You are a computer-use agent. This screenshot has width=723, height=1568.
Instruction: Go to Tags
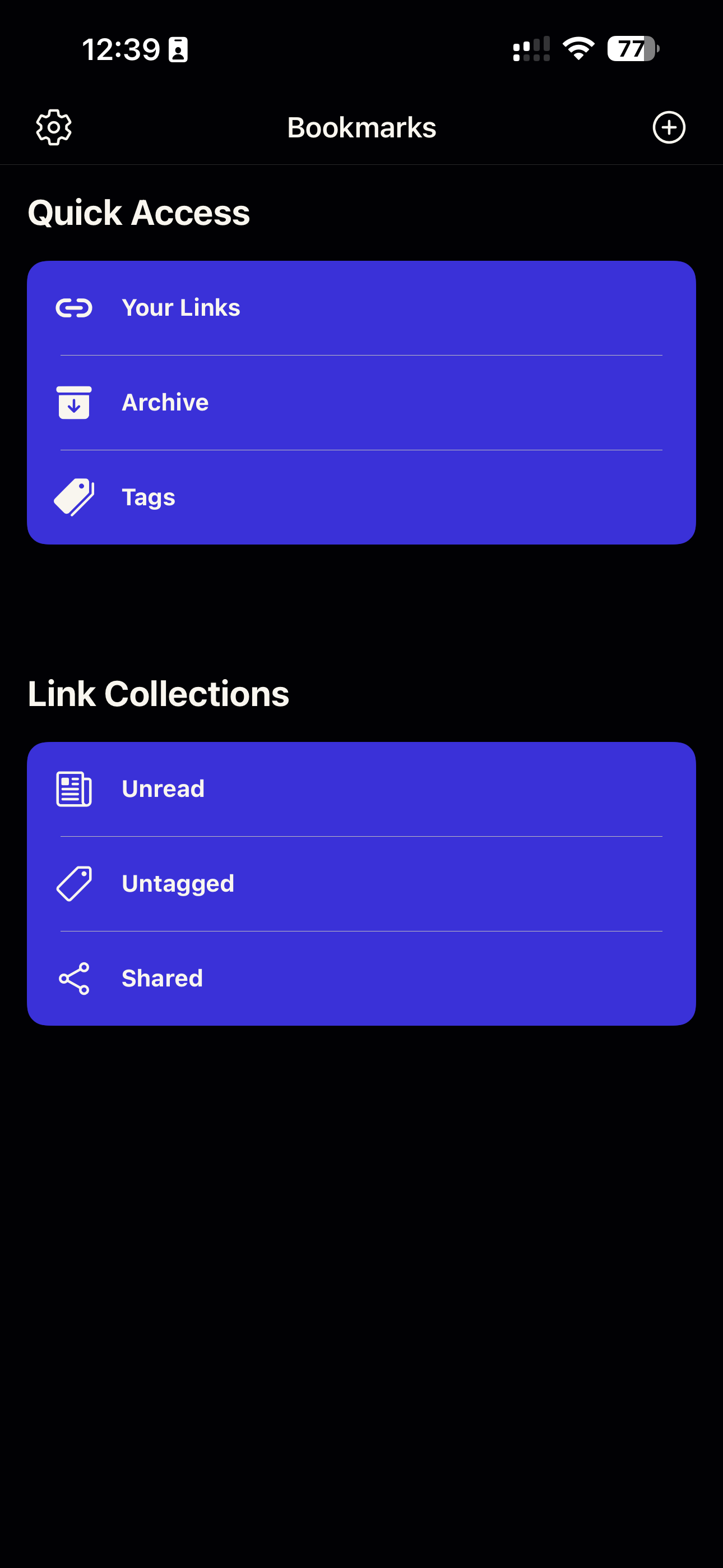click(361, 497)
